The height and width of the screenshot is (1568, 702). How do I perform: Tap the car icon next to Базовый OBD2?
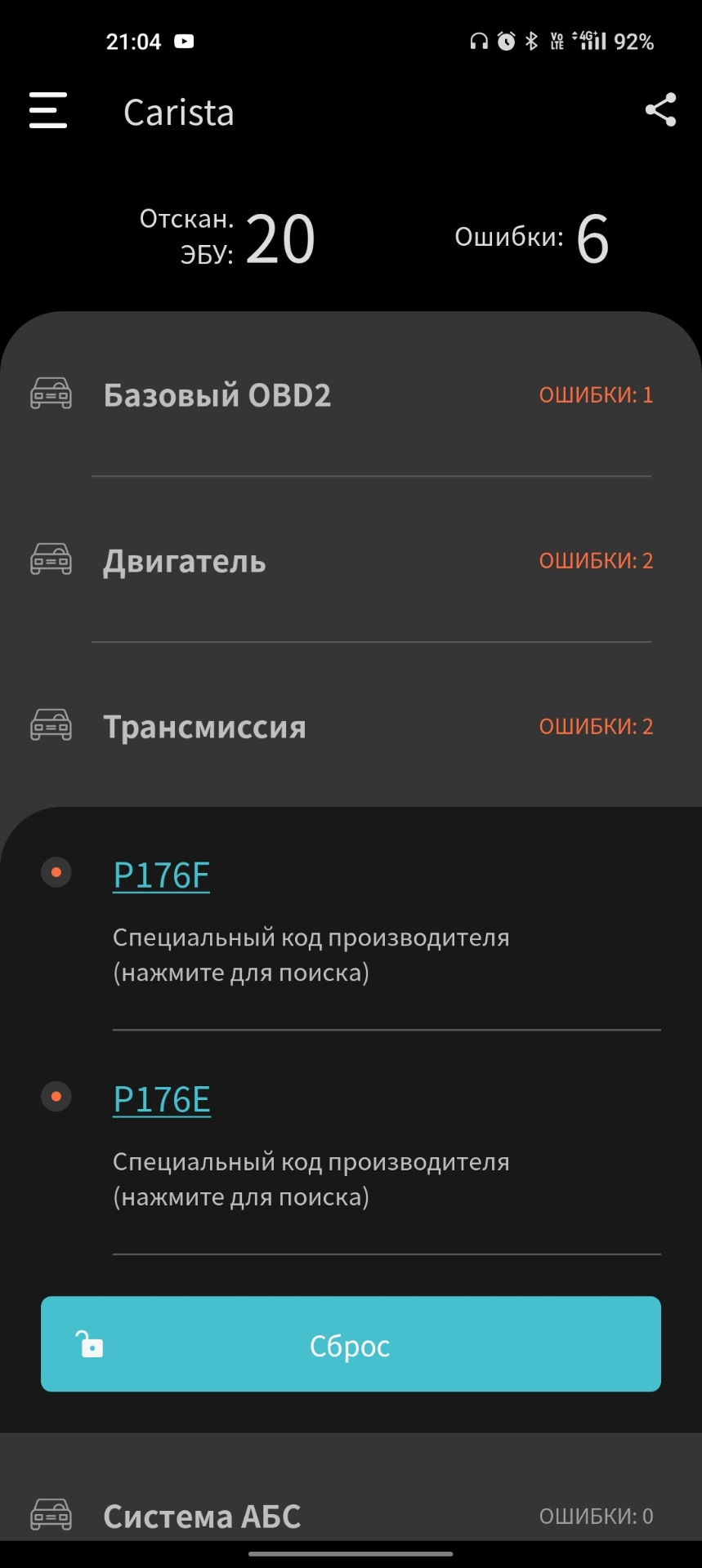tap(51, 395)
